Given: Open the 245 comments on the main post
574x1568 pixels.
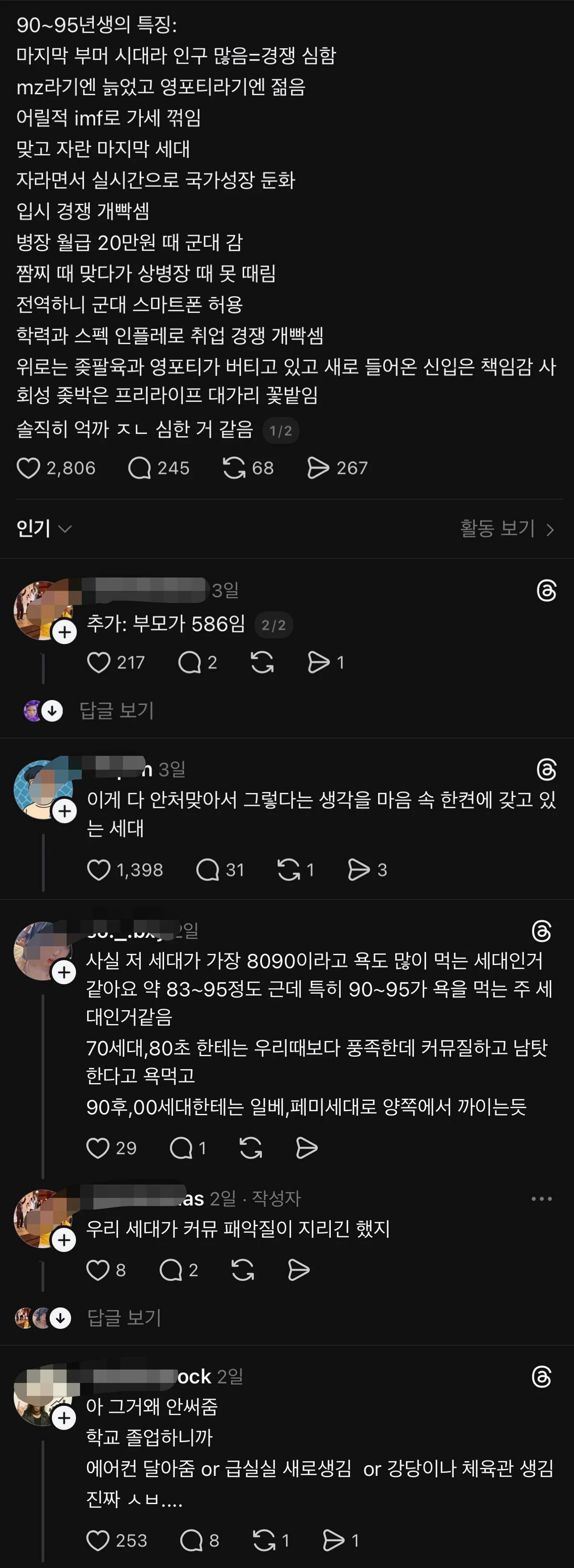Looking at the screenshot, I should pos(139,468).
